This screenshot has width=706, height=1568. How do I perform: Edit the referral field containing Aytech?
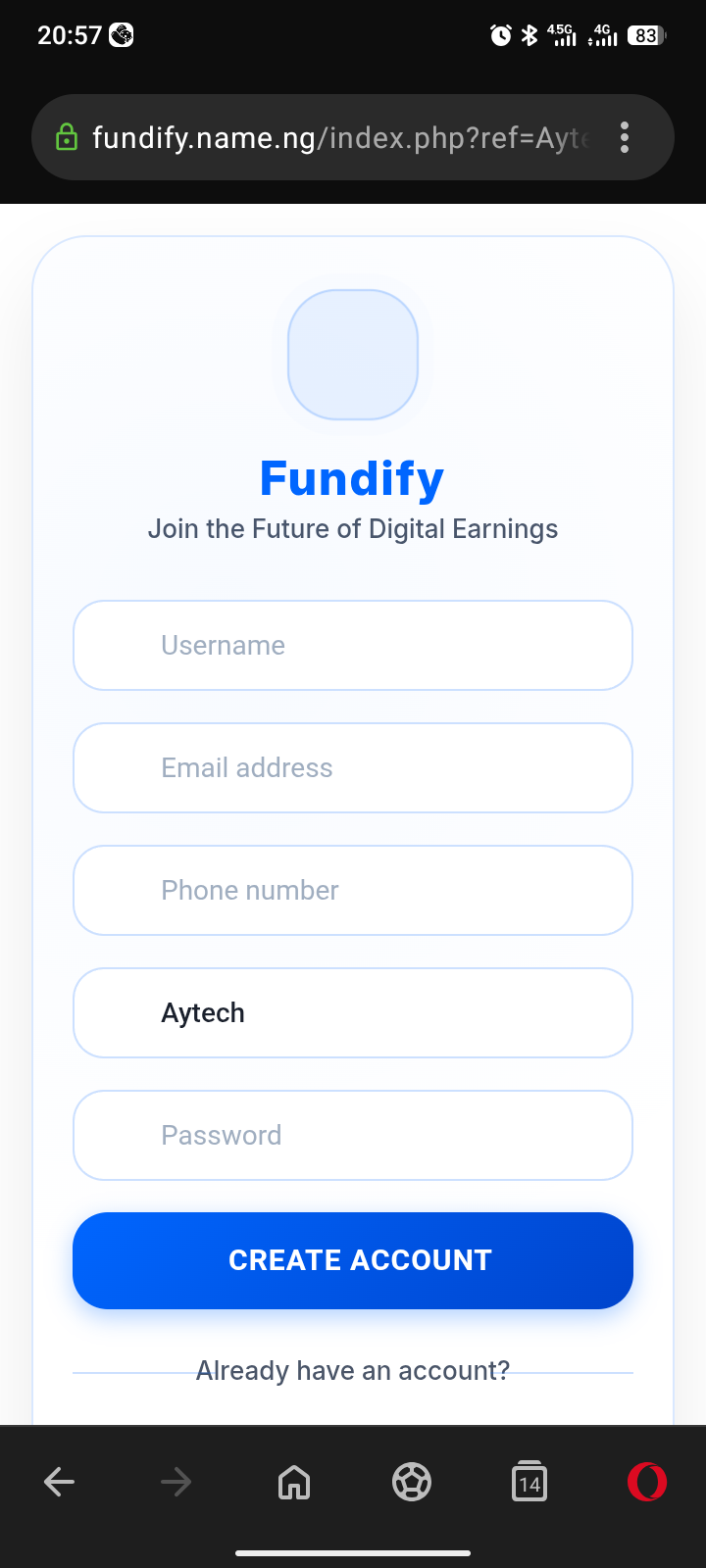(x=353, y=1013)
